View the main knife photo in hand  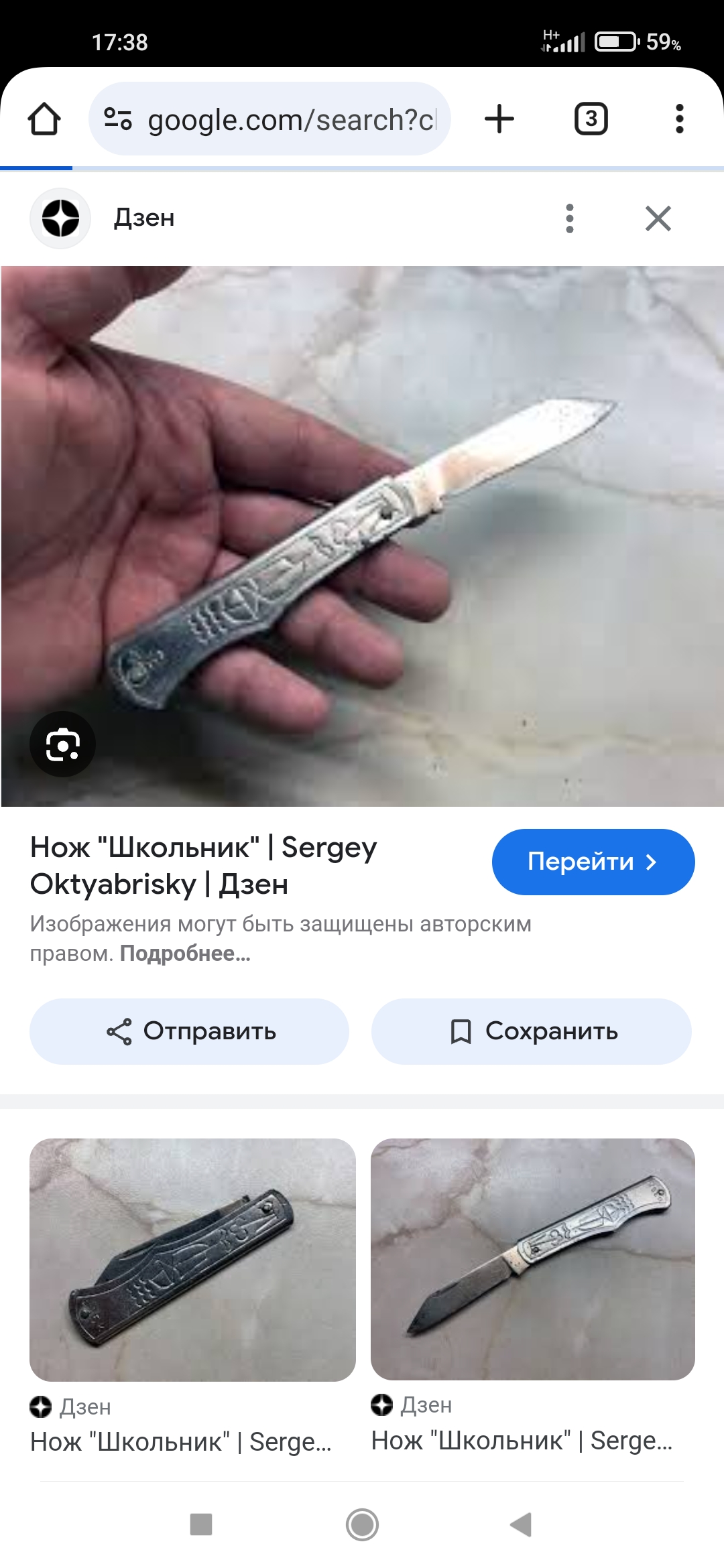pos(362,536)
